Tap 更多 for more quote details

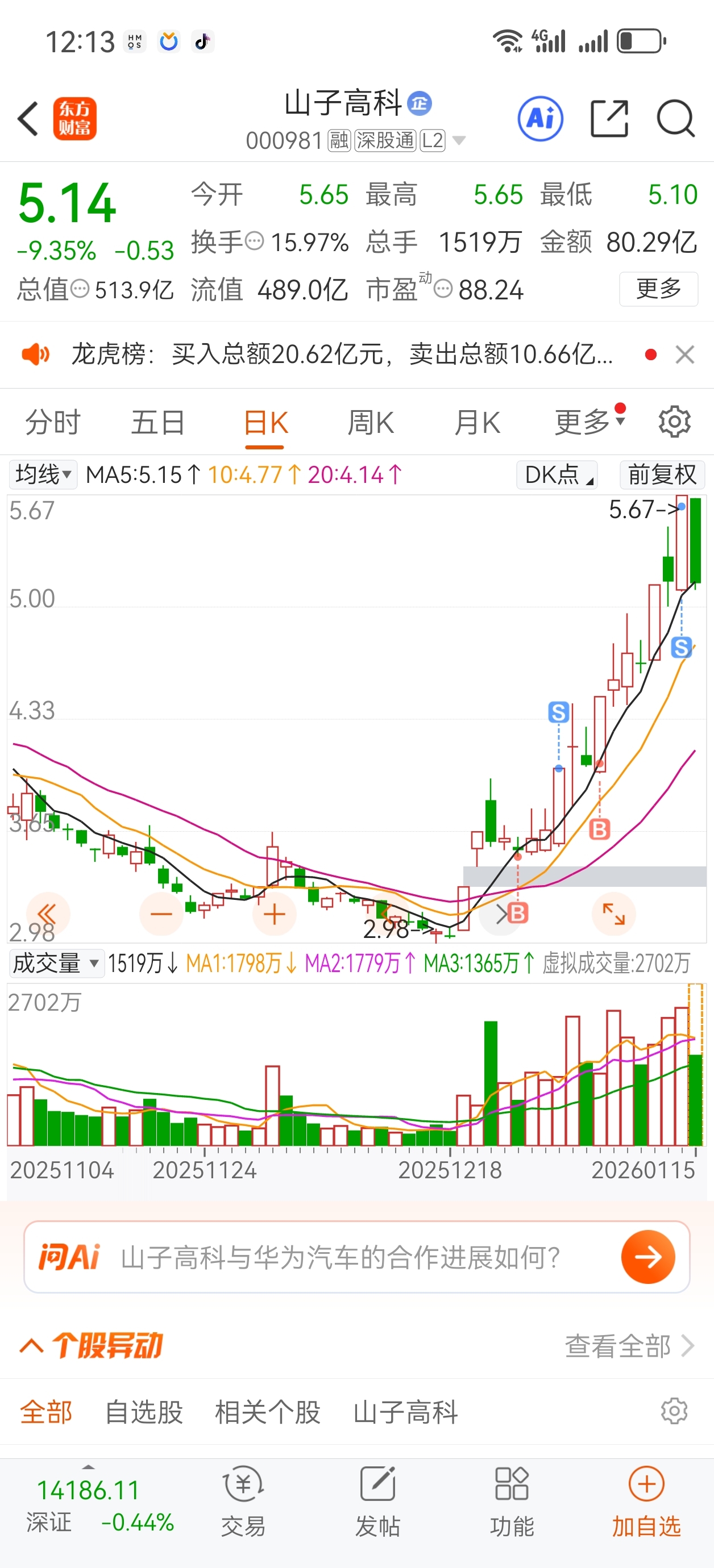tap(658, 289)
